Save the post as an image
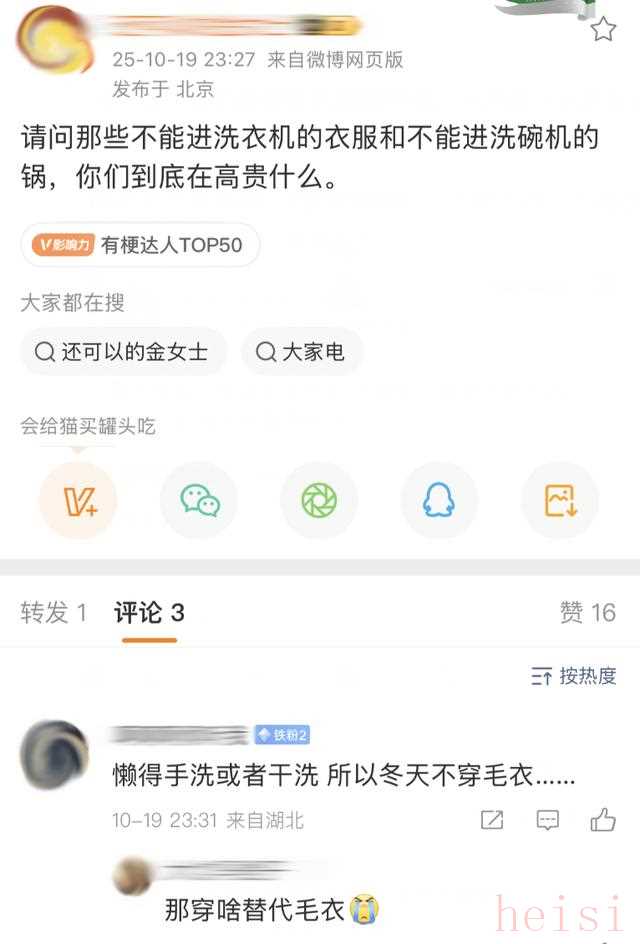 [560, 501]
